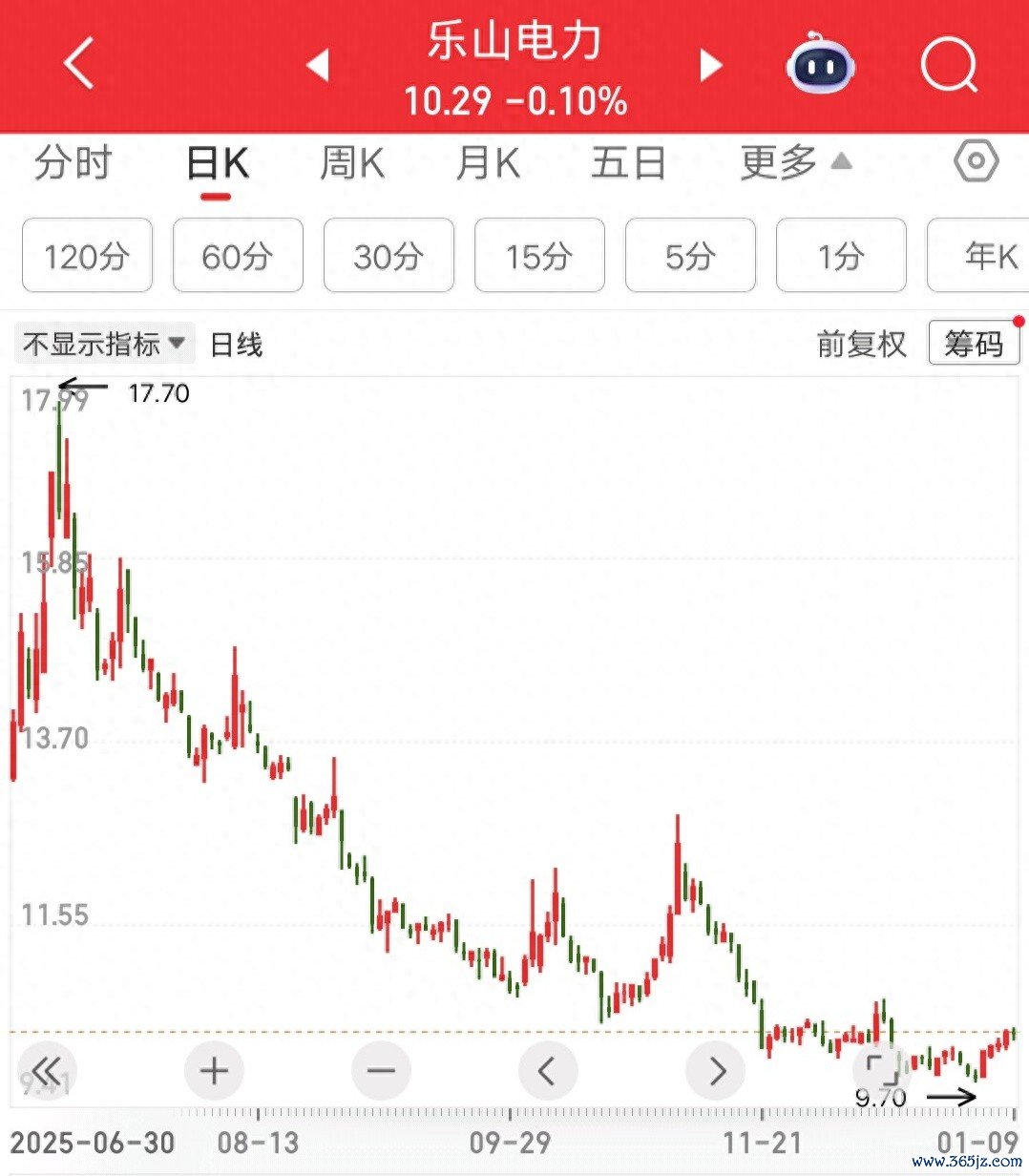
Task: Select the 周K tab
Action: 352,163
